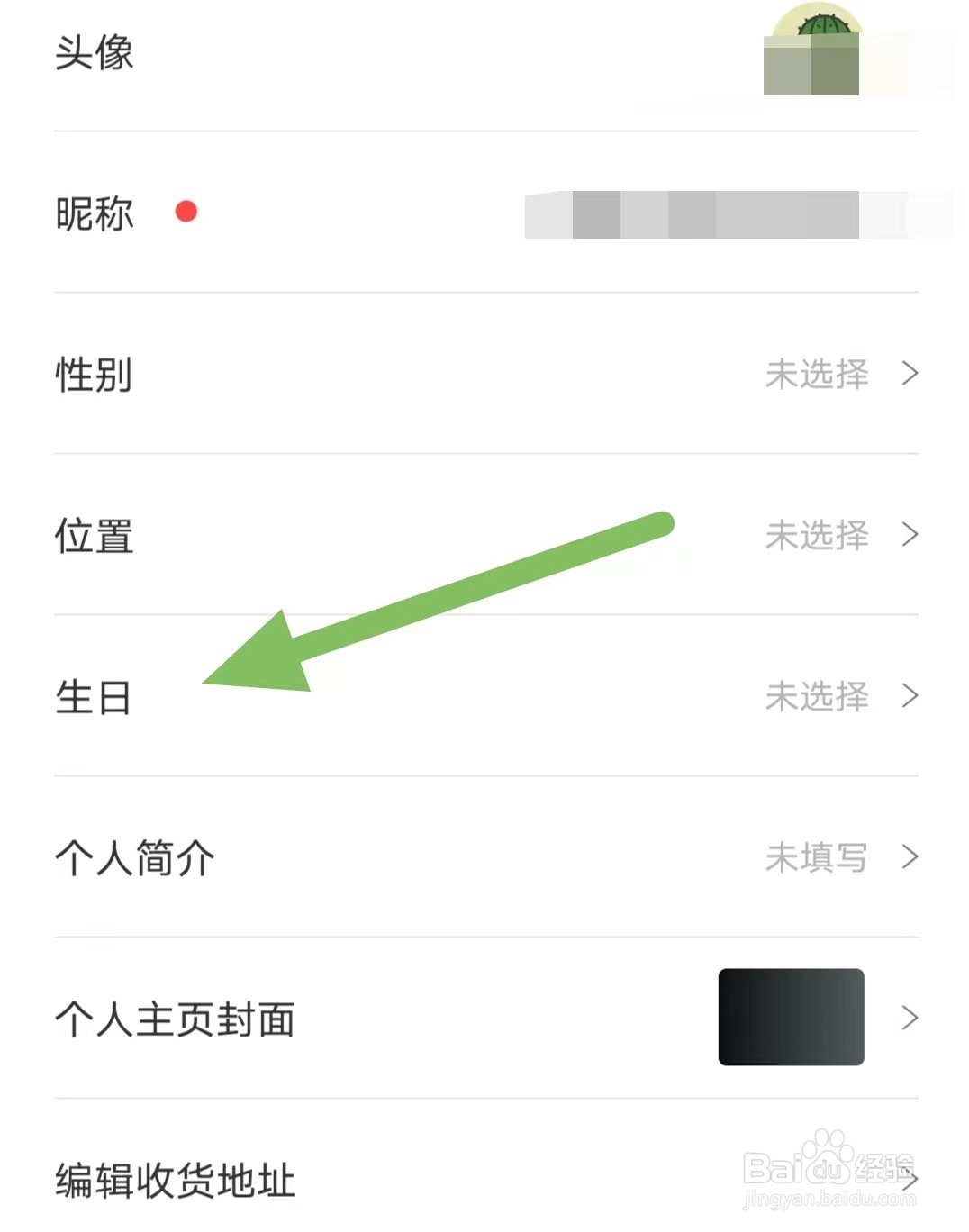Click the red dot next to 昵称

(x=187, y=213)
